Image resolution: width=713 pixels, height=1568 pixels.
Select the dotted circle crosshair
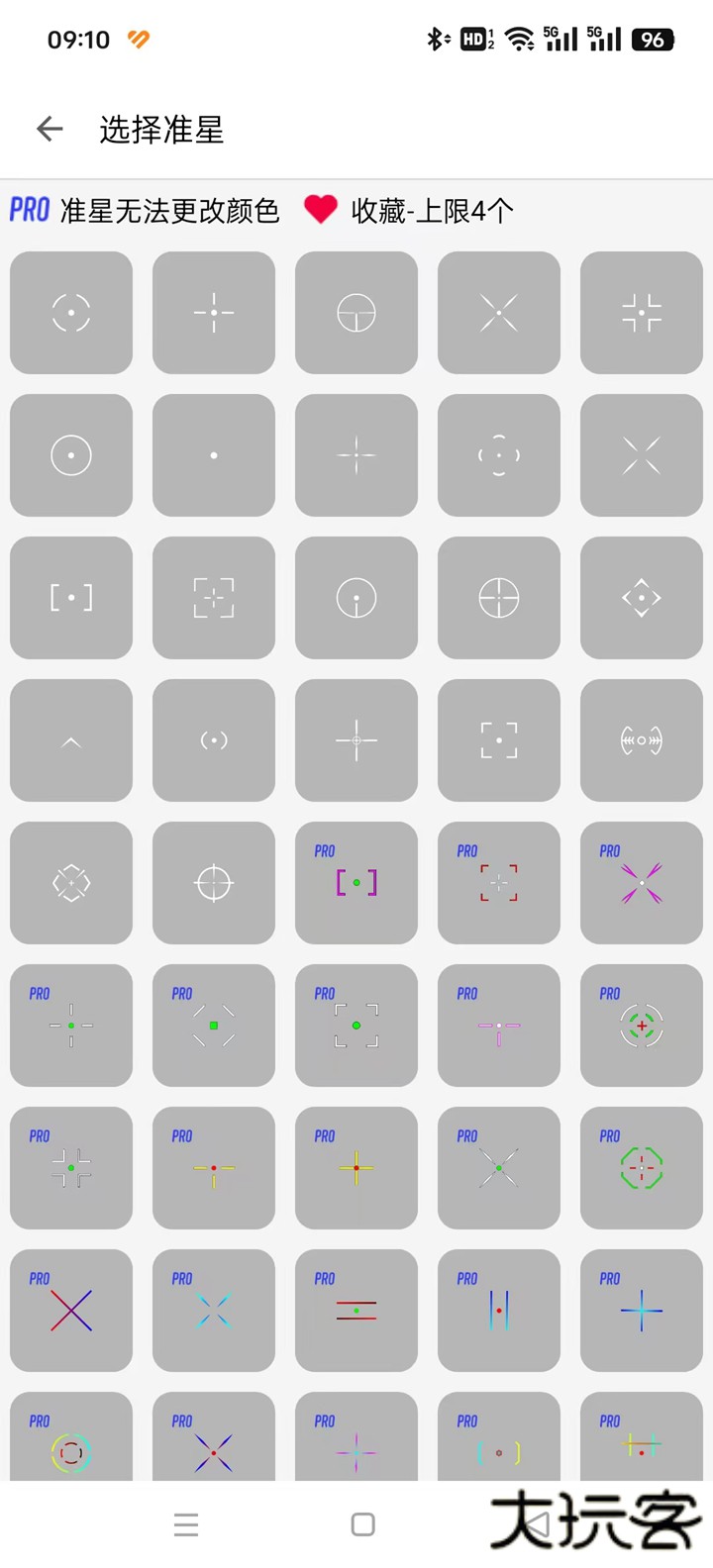click(x=71, y=313)
